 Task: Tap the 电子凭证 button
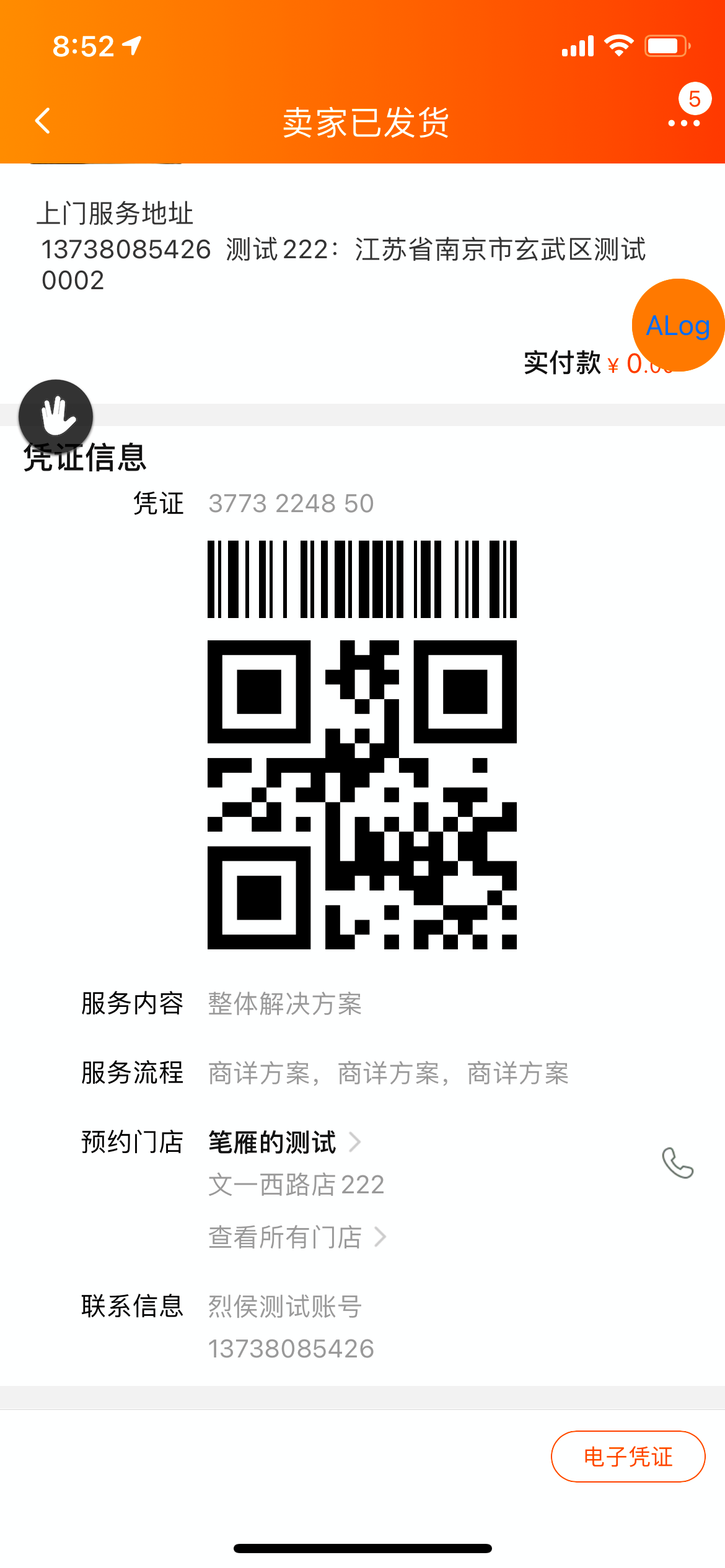pyautogui.click(x=628, y=1456)
